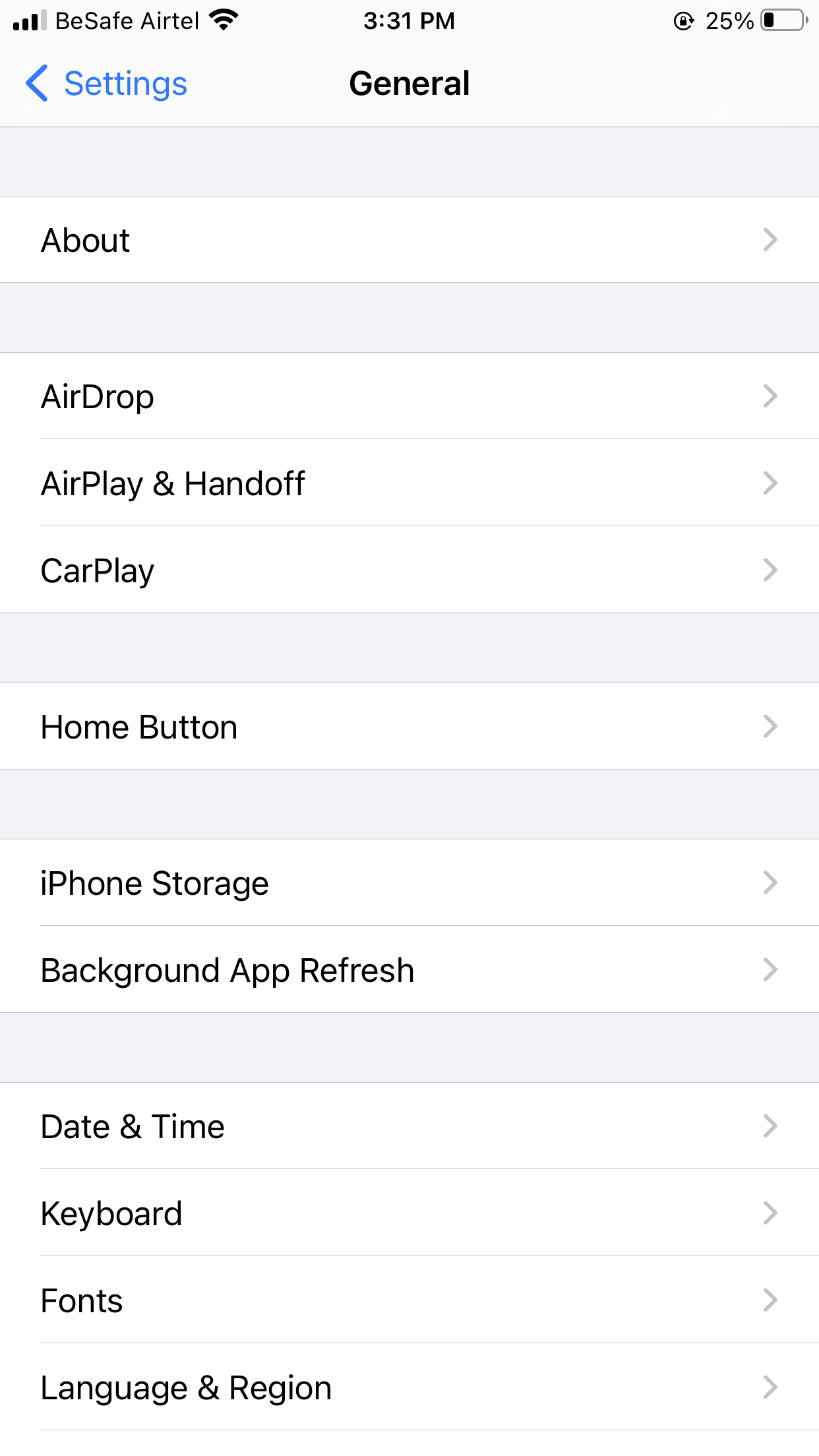Open Fonts settings

(x=409, y=1300)
